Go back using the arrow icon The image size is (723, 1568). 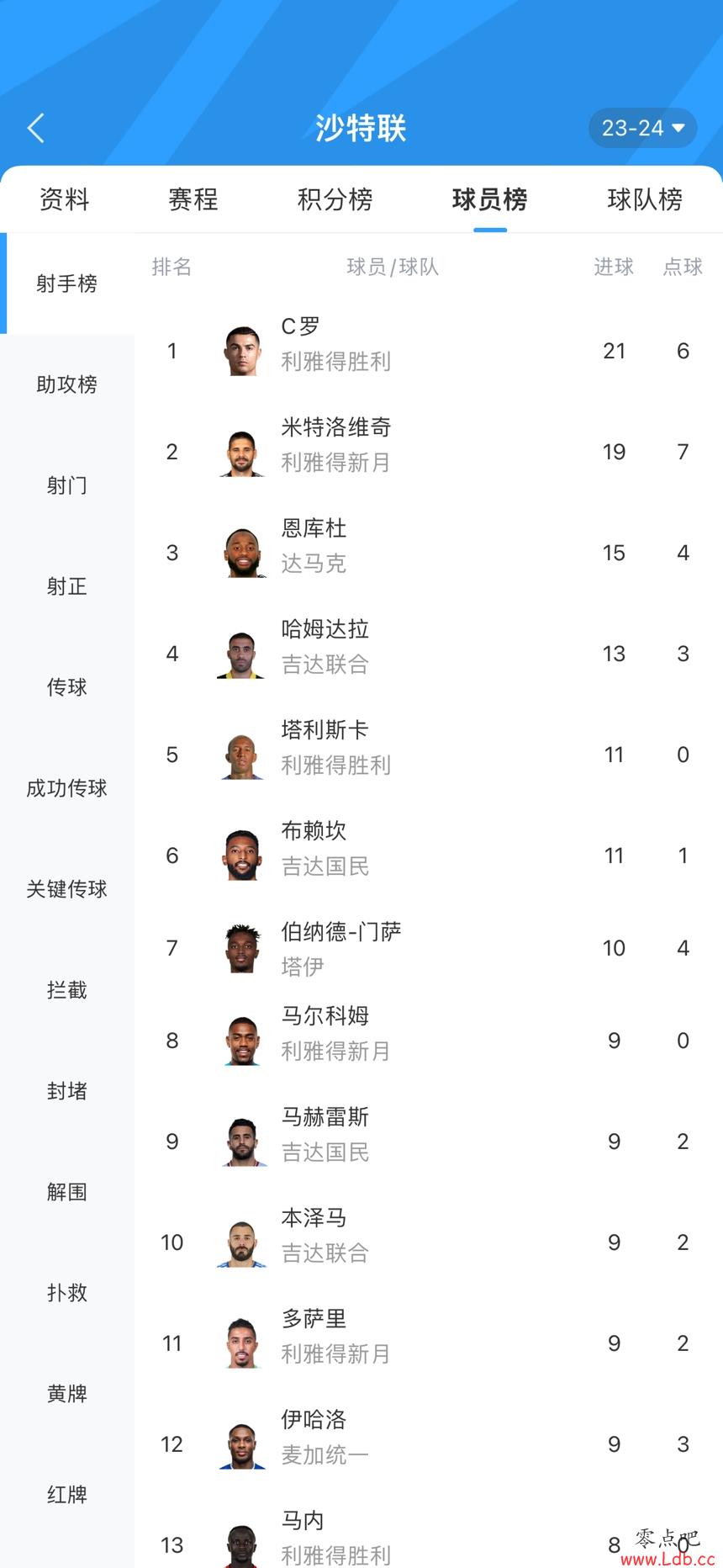click(35, 128)
